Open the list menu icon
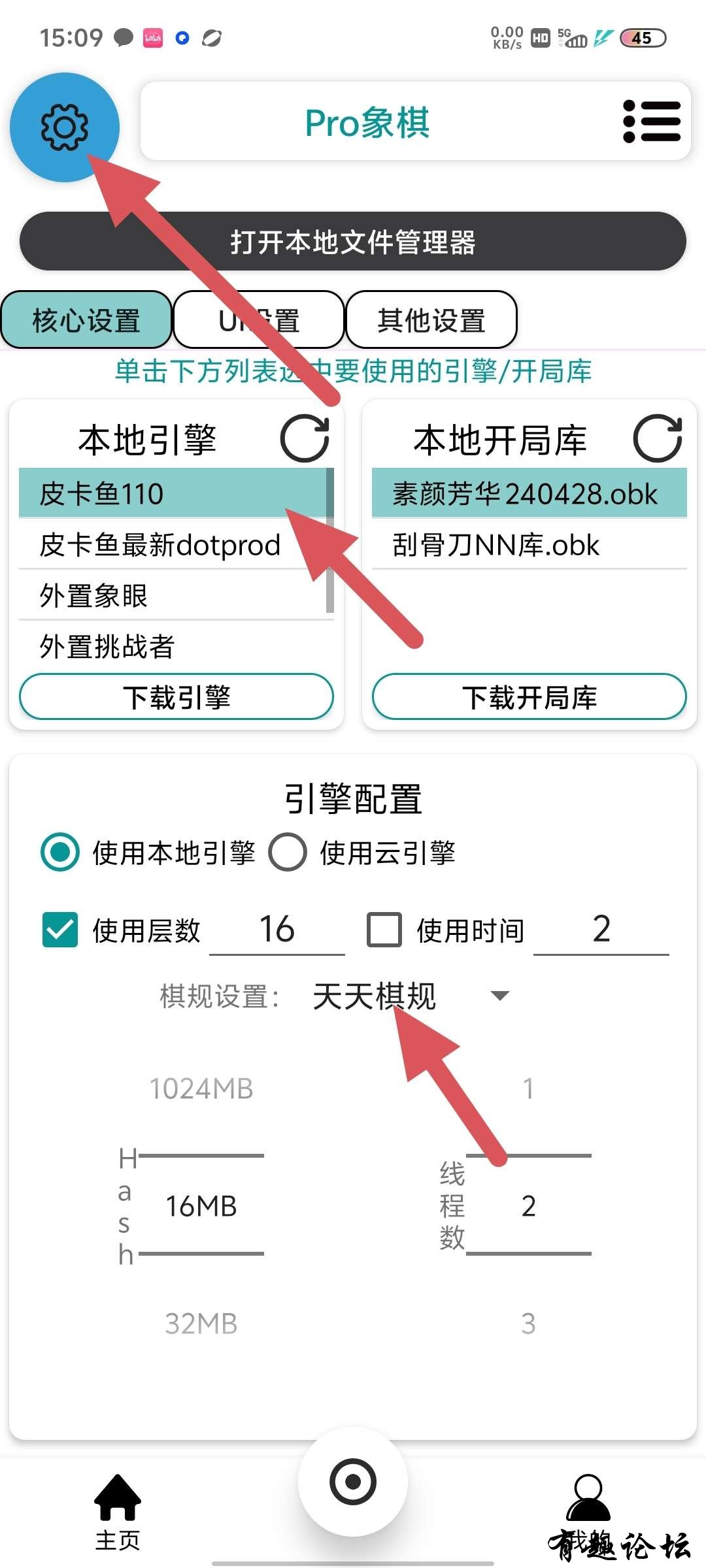Screen dimensions: 706x1568 pos(652,121)
